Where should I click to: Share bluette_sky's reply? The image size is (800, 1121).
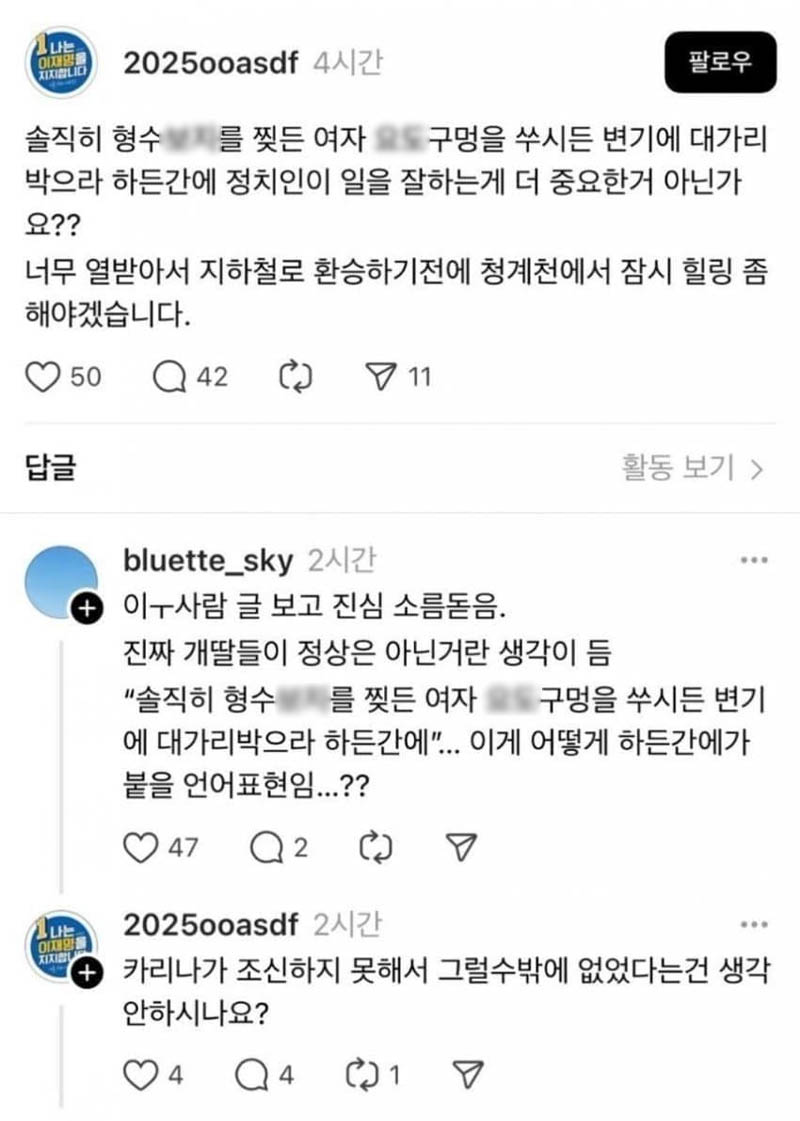point(459,848)
